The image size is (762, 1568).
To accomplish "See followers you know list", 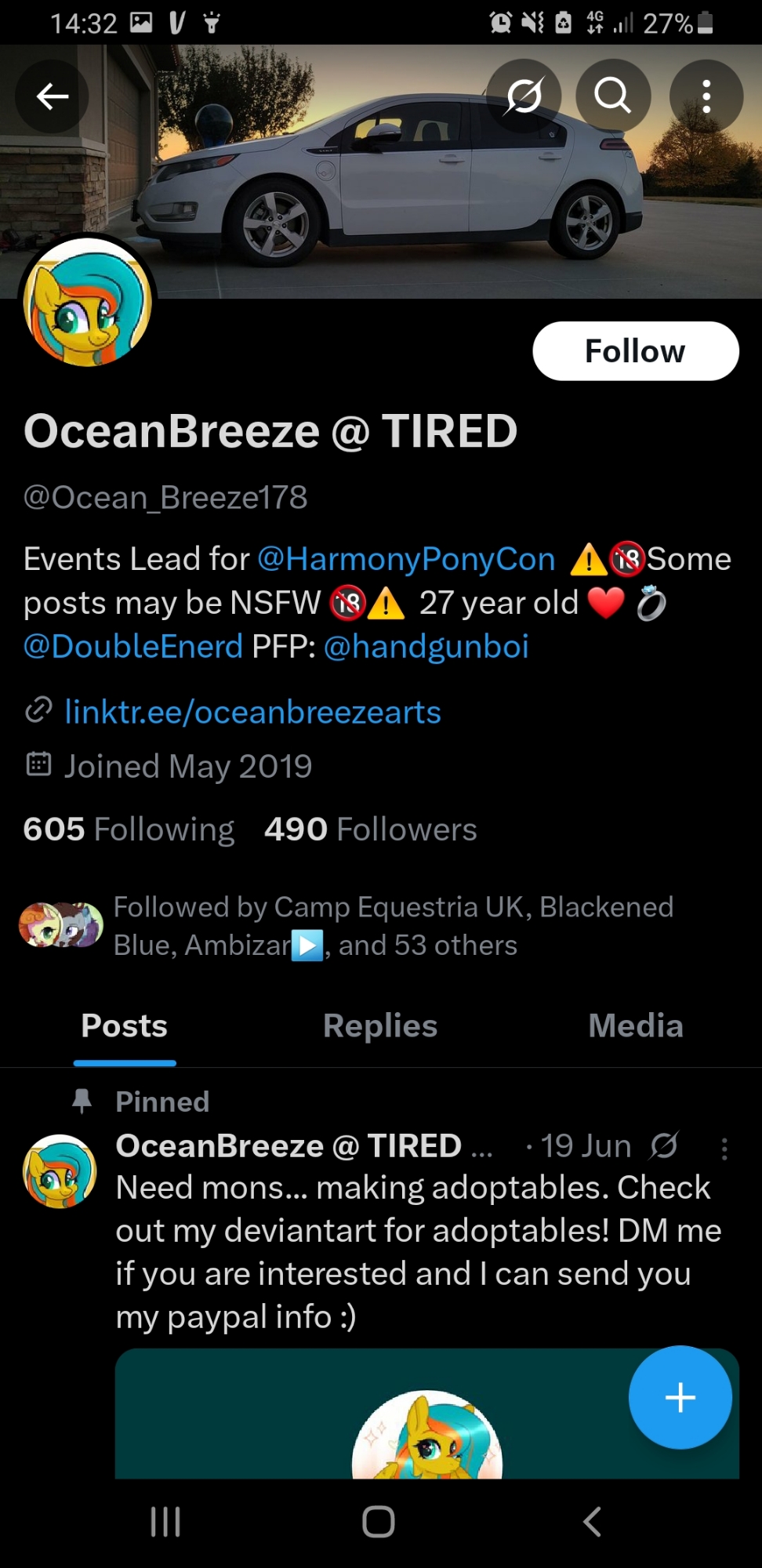I will 392,926.
